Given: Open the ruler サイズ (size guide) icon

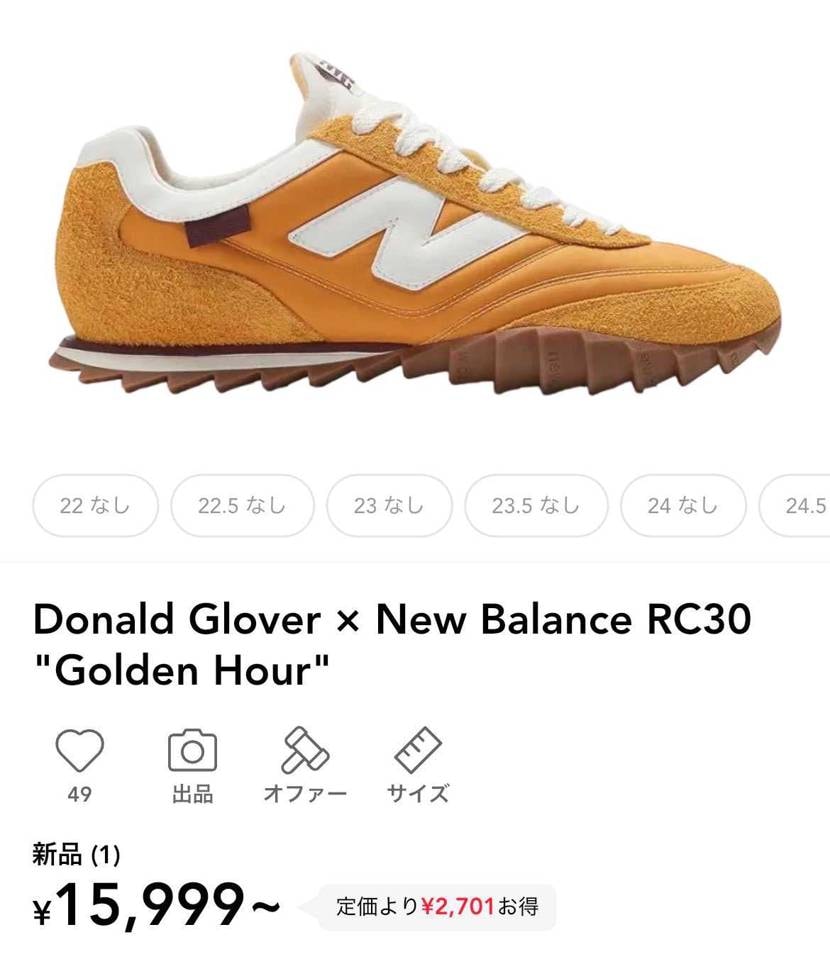Looking at the screenshot, I should coord(419,749).
